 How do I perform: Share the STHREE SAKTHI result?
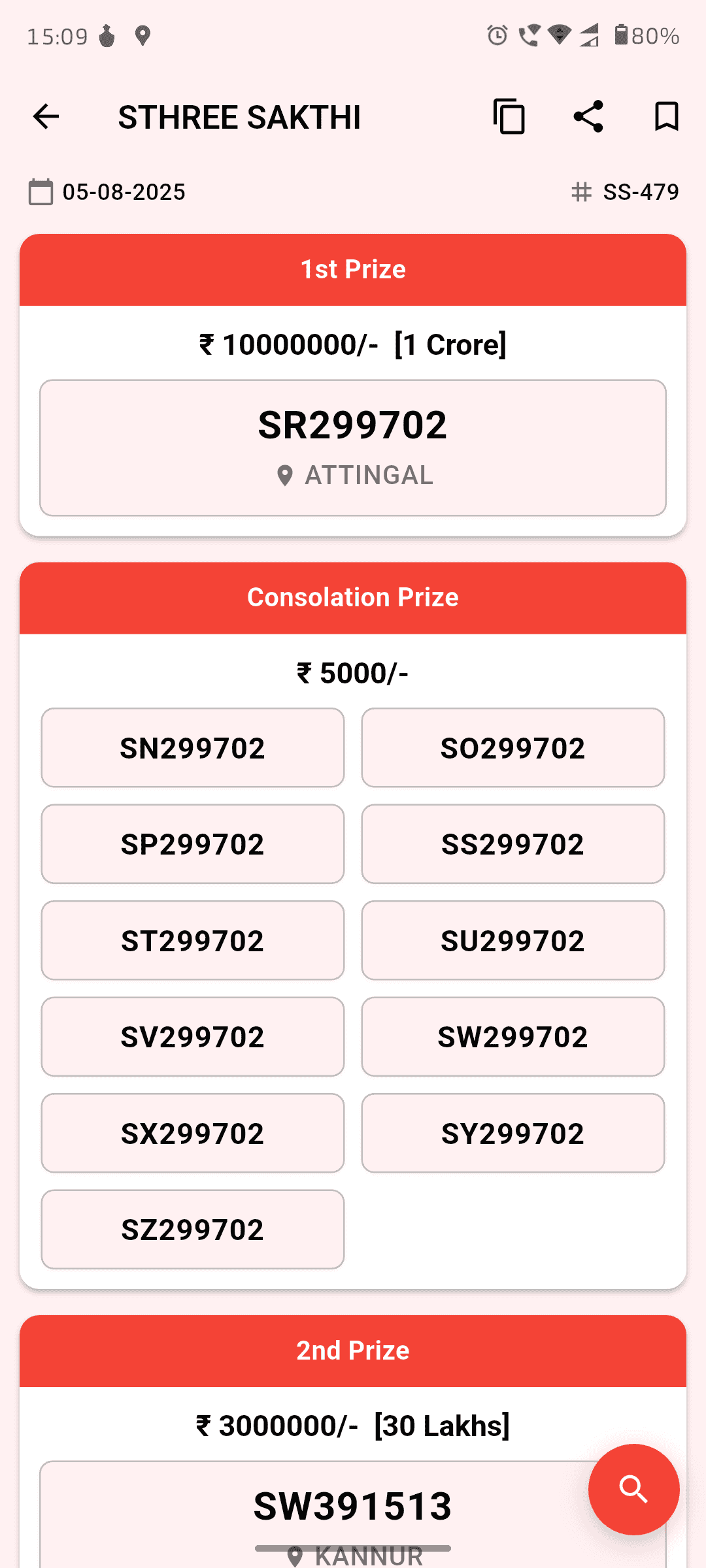coord(587,116)
